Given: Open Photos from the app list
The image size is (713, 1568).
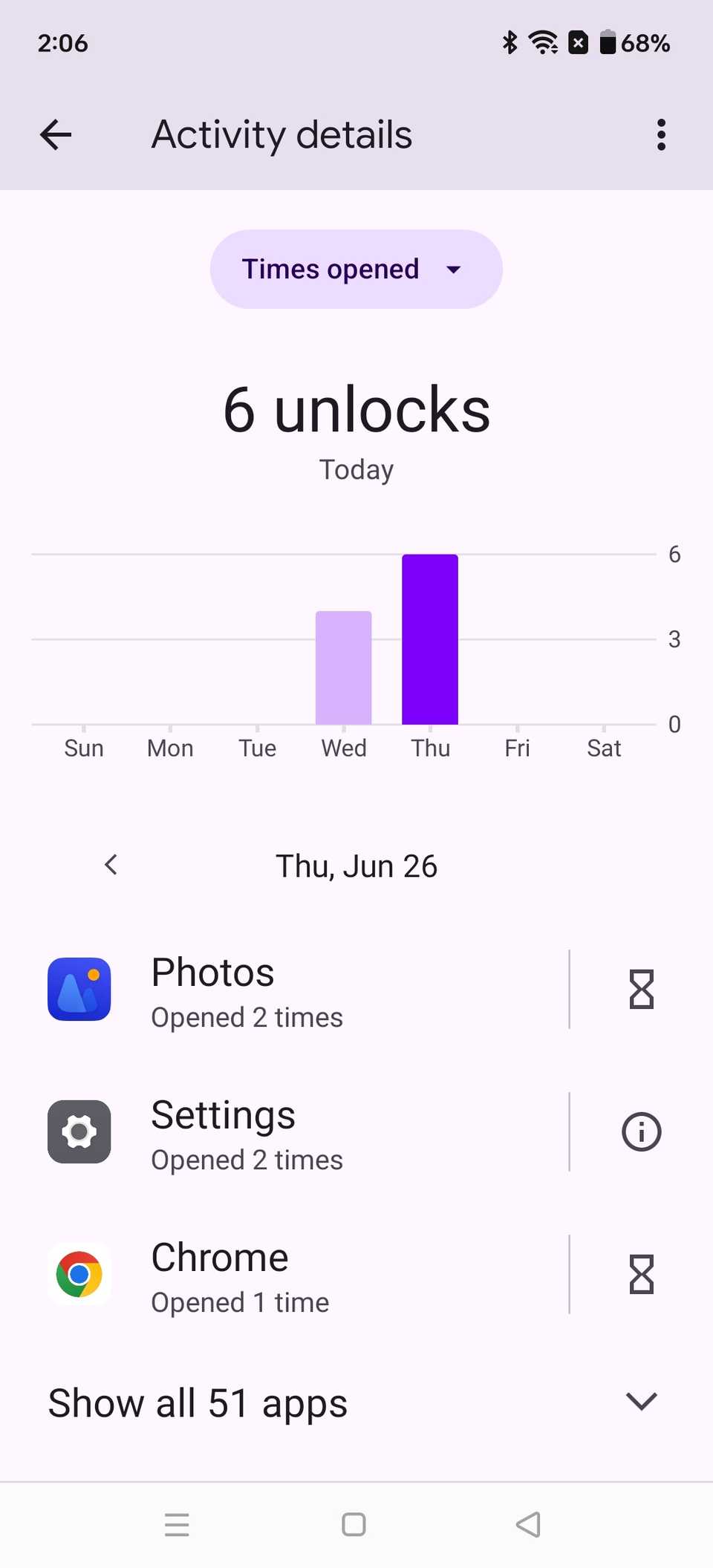Looking at the screenshot, I should pos(212,972).
